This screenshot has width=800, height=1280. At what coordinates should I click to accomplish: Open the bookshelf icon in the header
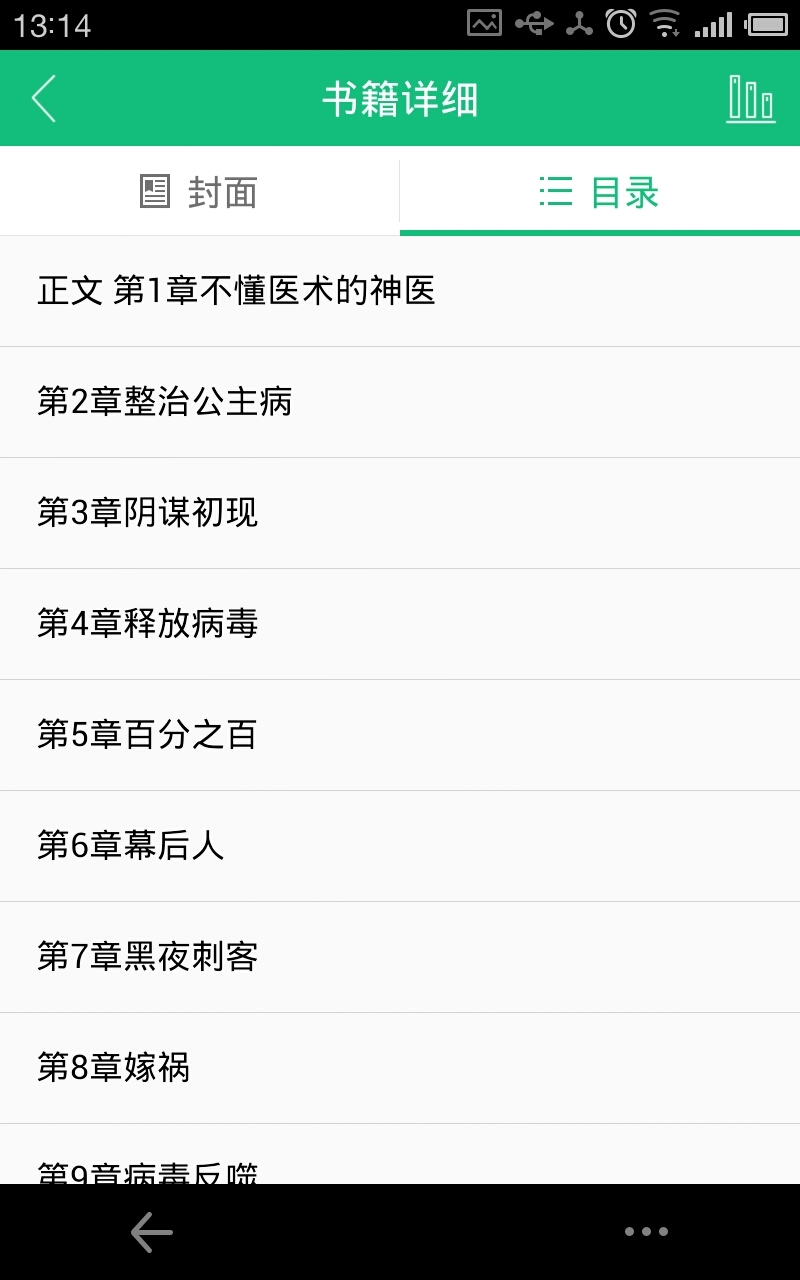pos(751,98)
